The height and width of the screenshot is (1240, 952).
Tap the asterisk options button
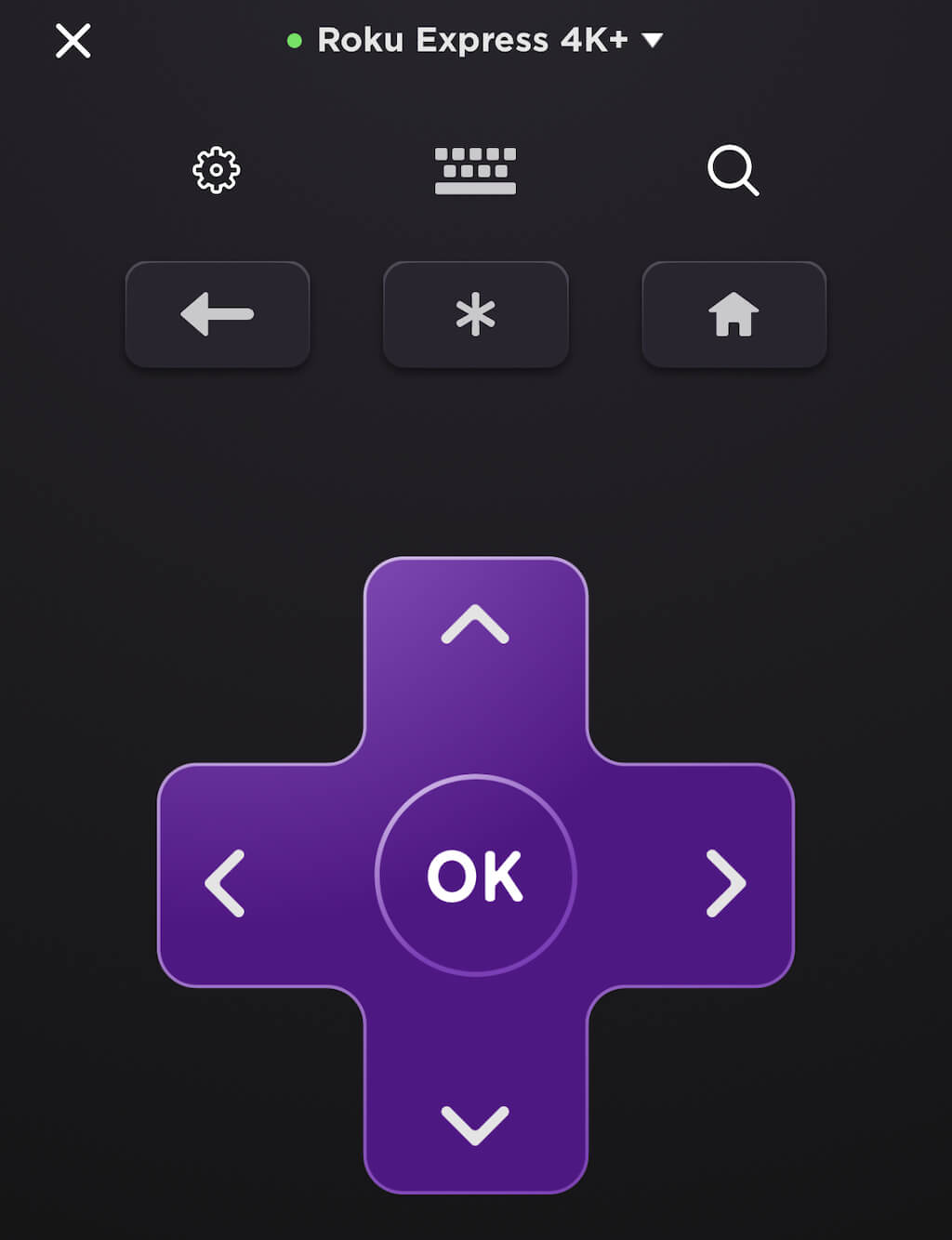click(475, 314)
